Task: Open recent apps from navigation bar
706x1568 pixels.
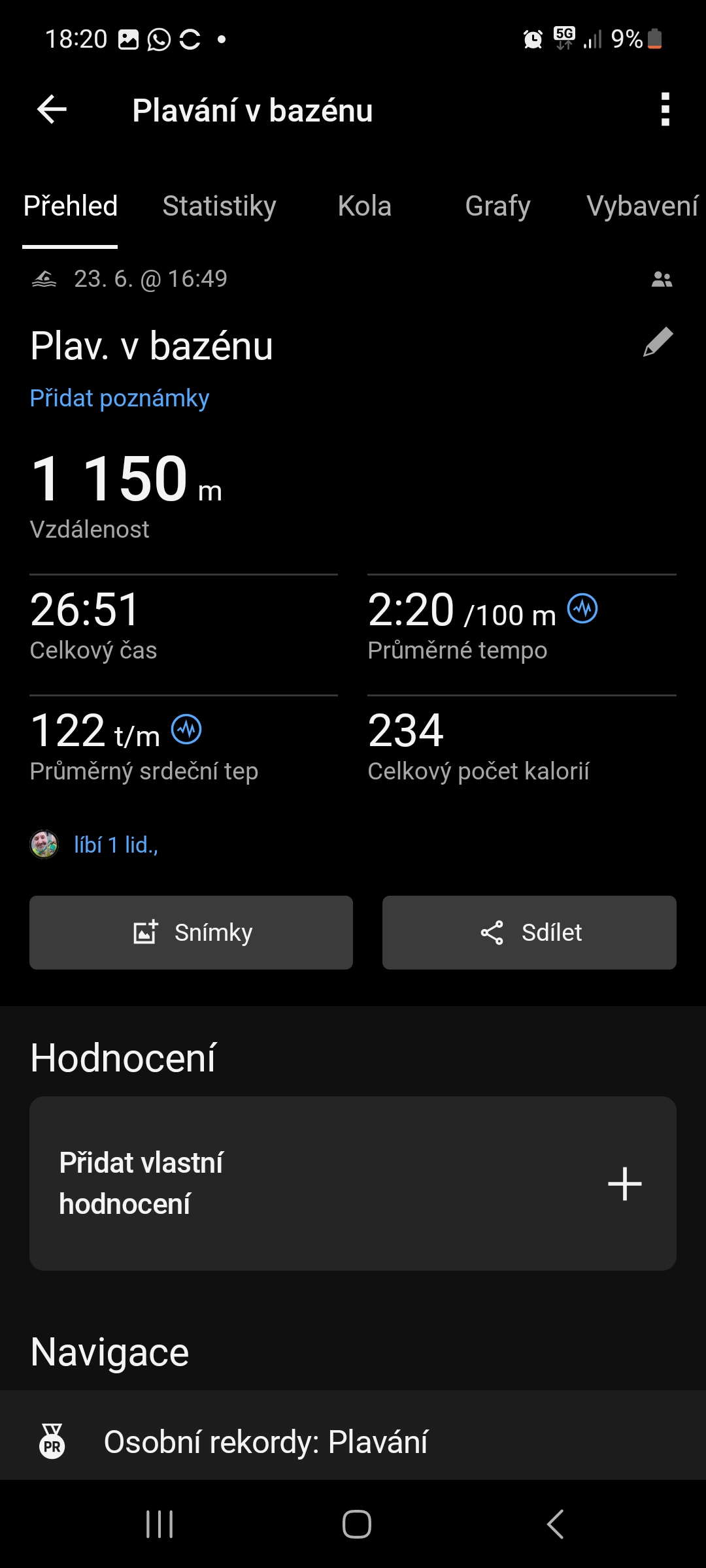Action: pyautogui.click(x=160, y=1524)
